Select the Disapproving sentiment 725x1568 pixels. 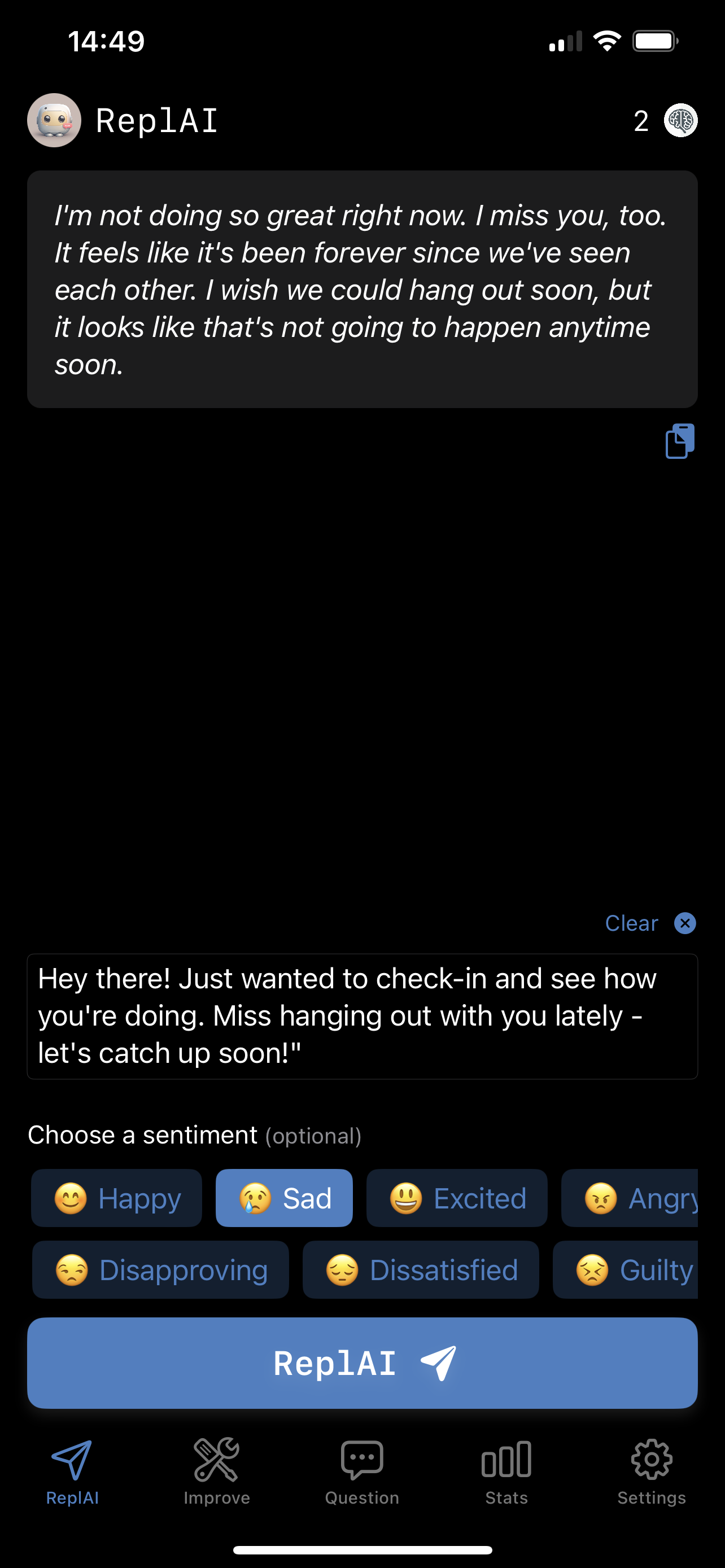click(161, 1270)
